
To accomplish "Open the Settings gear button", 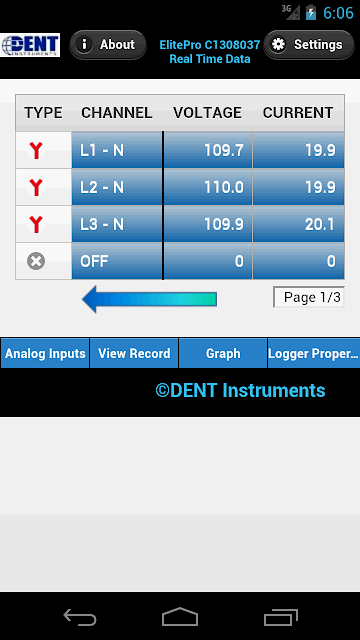I will tap(309, 44).
